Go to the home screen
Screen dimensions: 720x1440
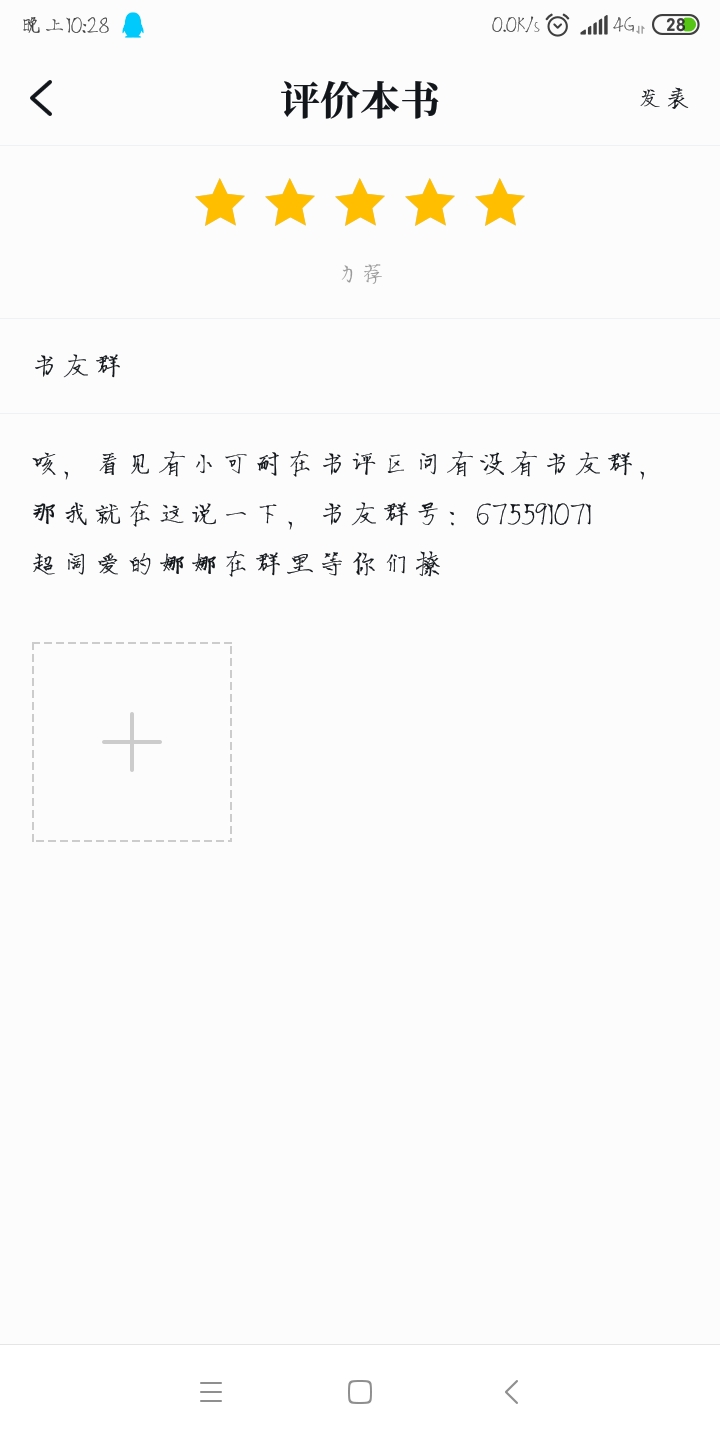click(x=360, y=1392)
